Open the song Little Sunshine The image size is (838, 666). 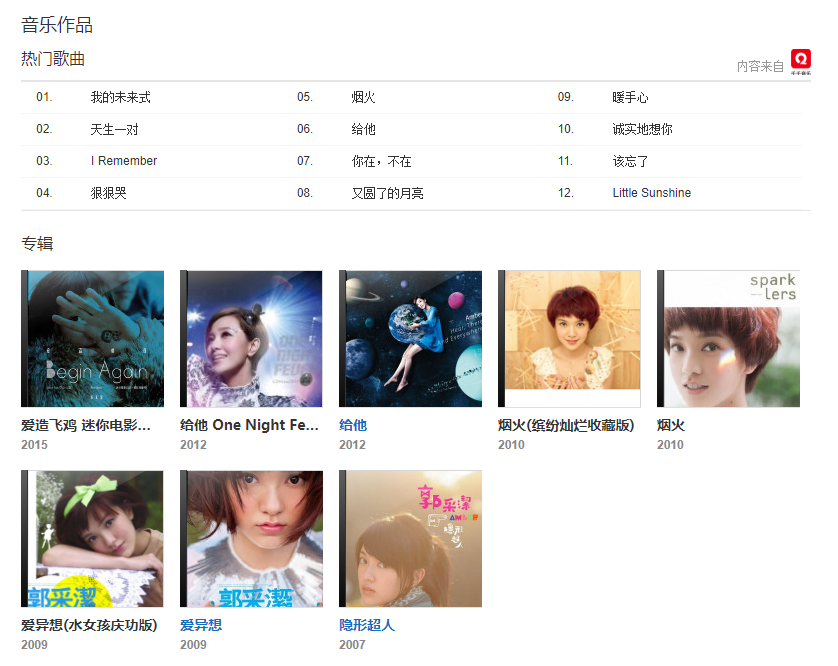pyautogui.click(x=651, y=193)
